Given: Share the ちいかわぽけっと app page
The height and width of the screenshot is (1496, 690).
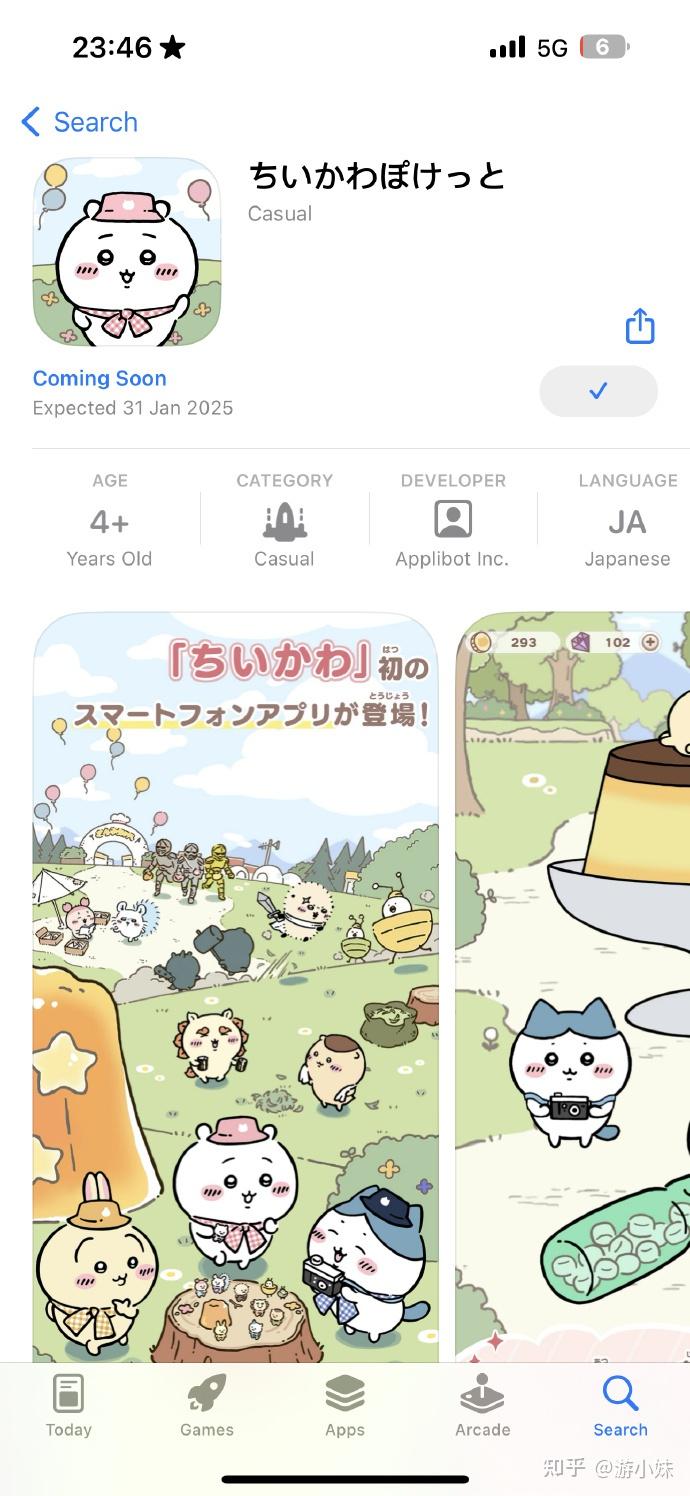Looking at the screenshot, I should tap(640, 326).
